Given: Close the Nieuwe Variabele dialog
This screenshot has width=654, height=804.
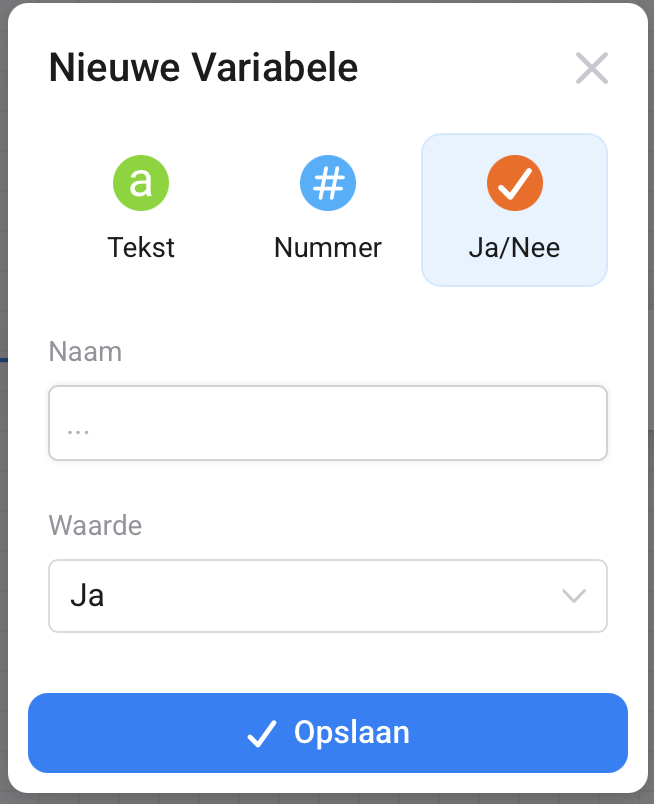Looking at the screenshot, I should [x=592, y=69].
